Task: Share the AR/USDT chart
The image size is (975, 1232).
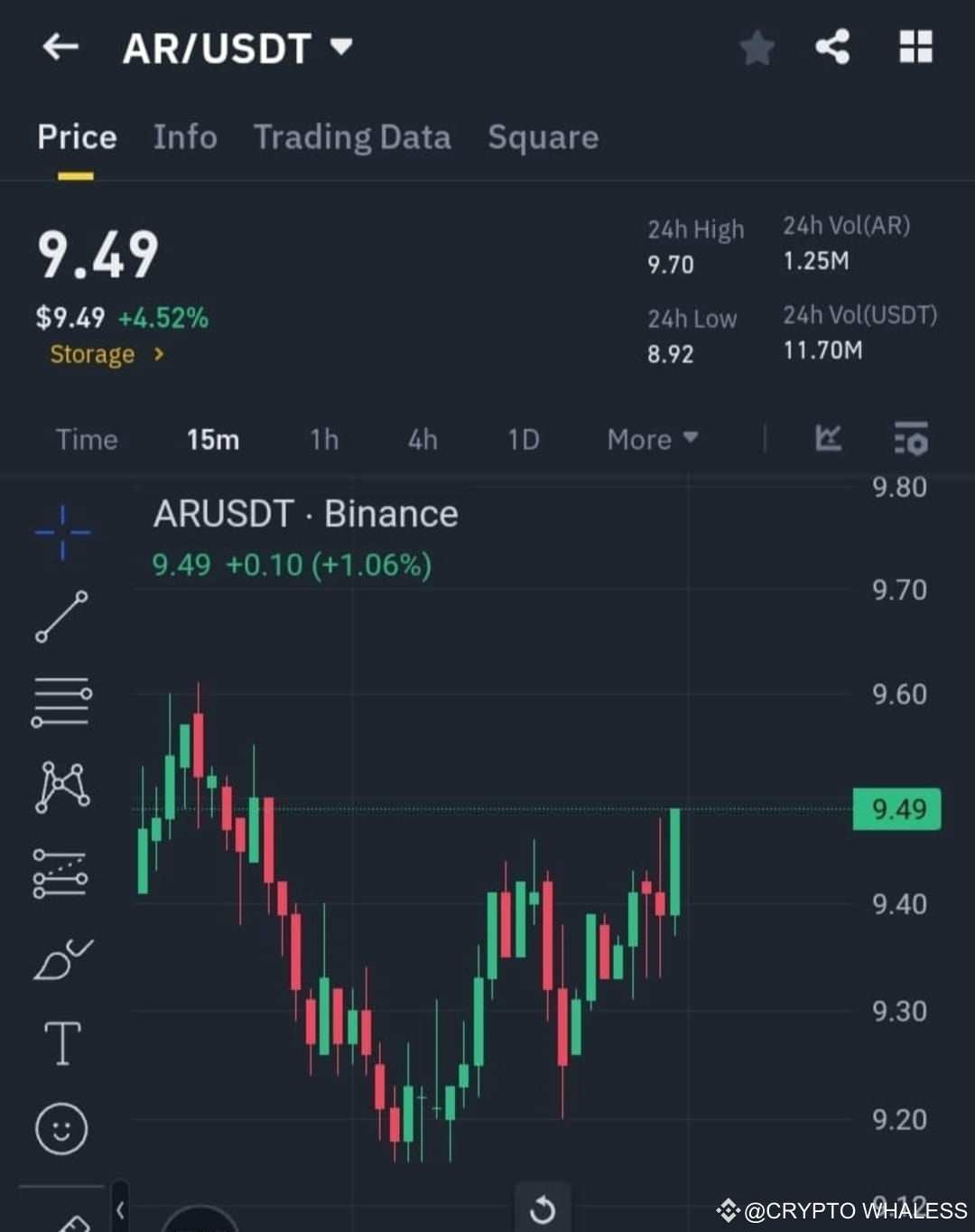Action: click(x=832, y=48)
